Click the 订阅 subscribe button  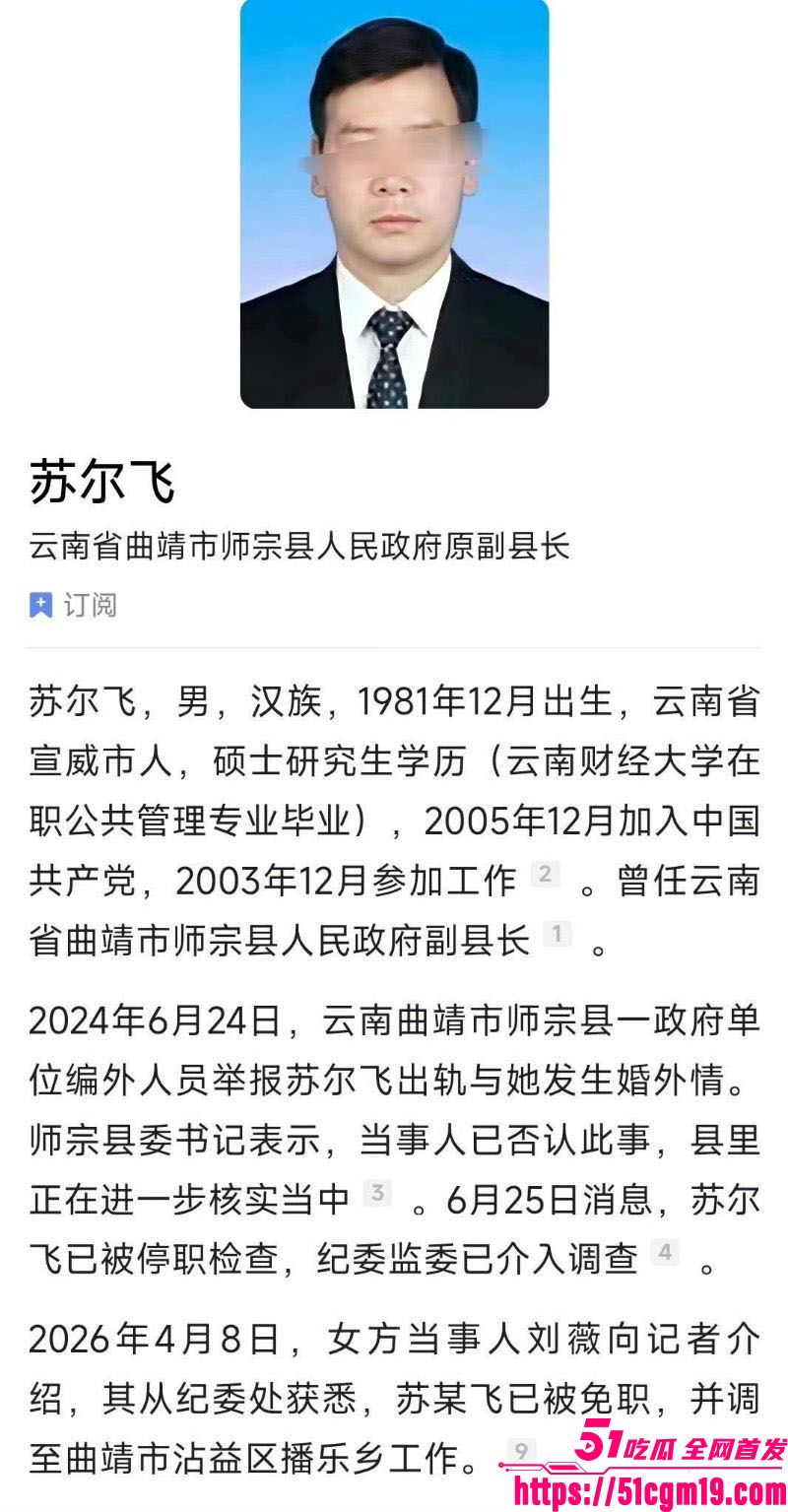pyautogui.click(x=71, y=605)
